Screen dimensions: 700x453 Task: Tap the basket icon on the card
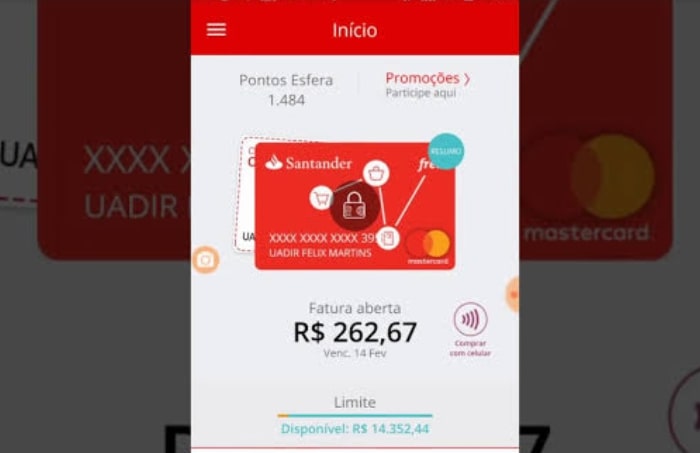tap(377, 174)
